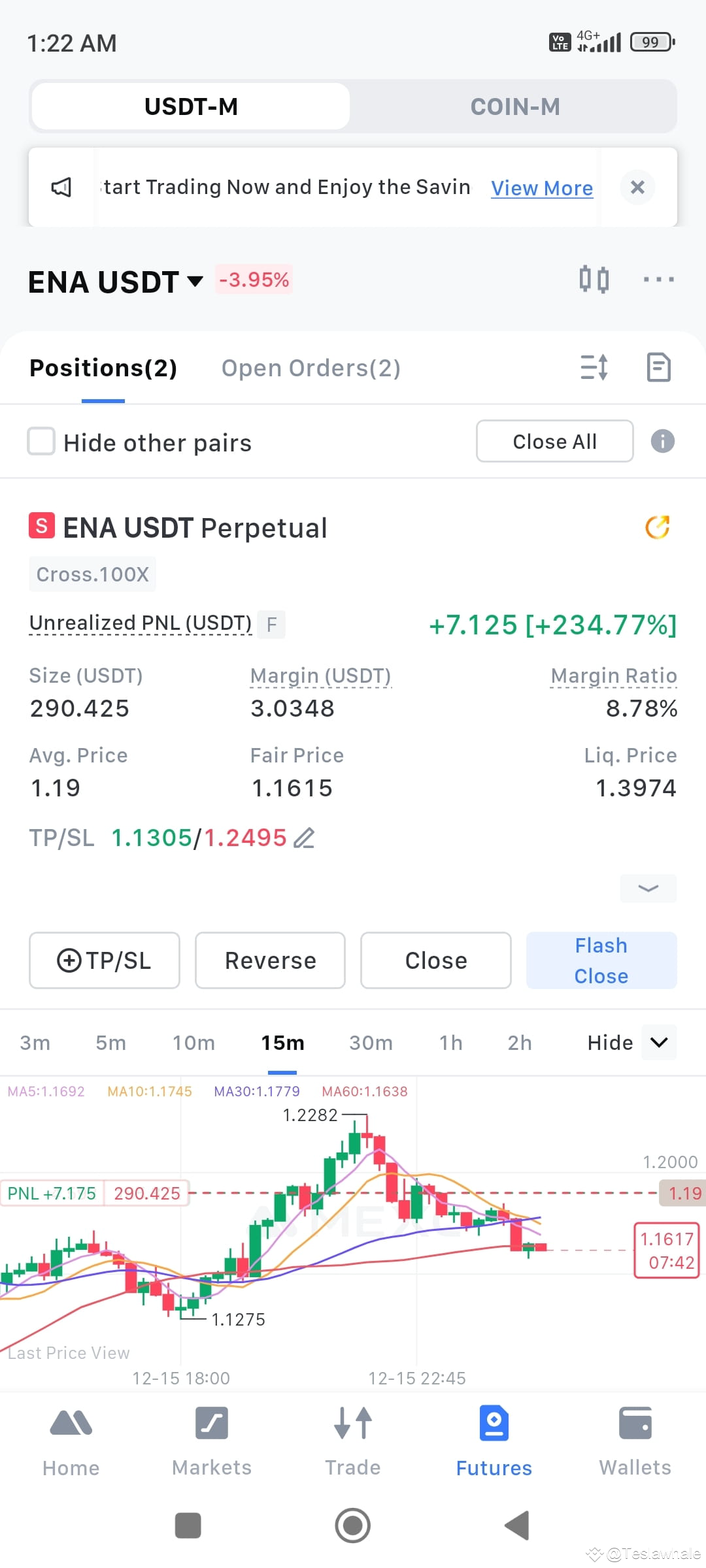Open the candlestick chart icon

(594, 280)
